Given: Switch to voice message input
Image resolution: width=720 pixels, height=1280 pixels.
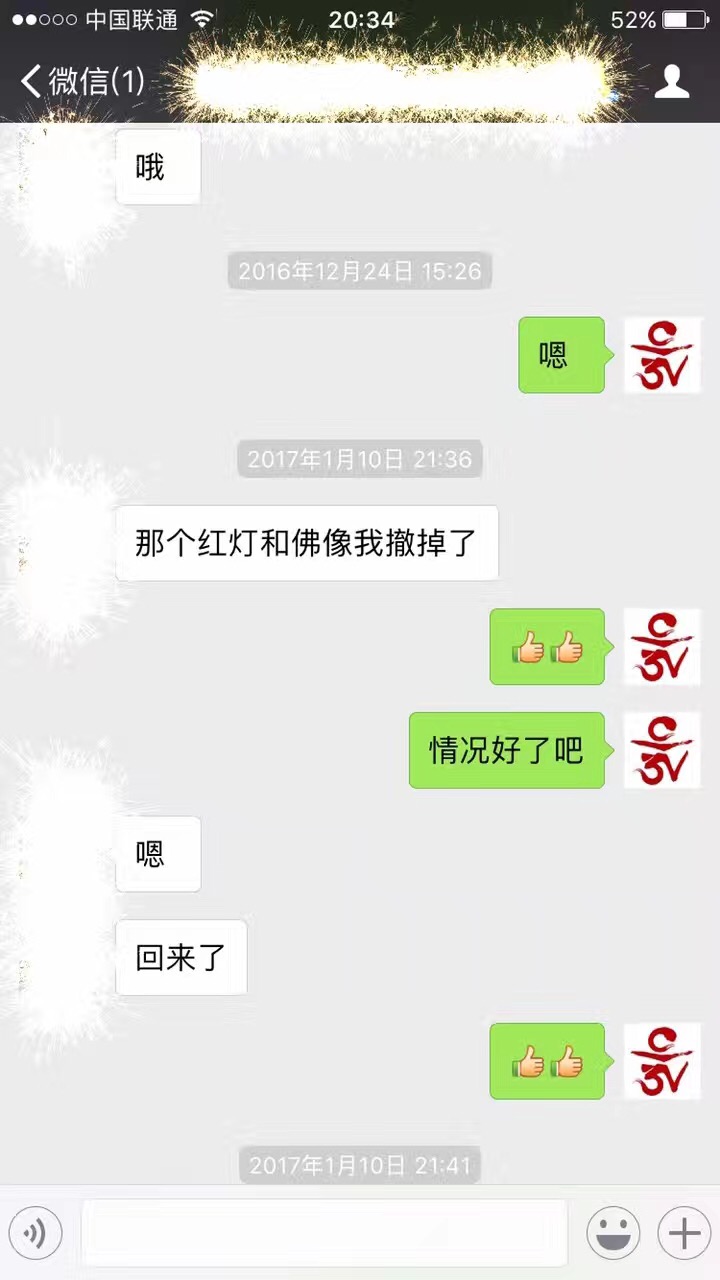Looking at the screenshot, I should pos(35,1233).
